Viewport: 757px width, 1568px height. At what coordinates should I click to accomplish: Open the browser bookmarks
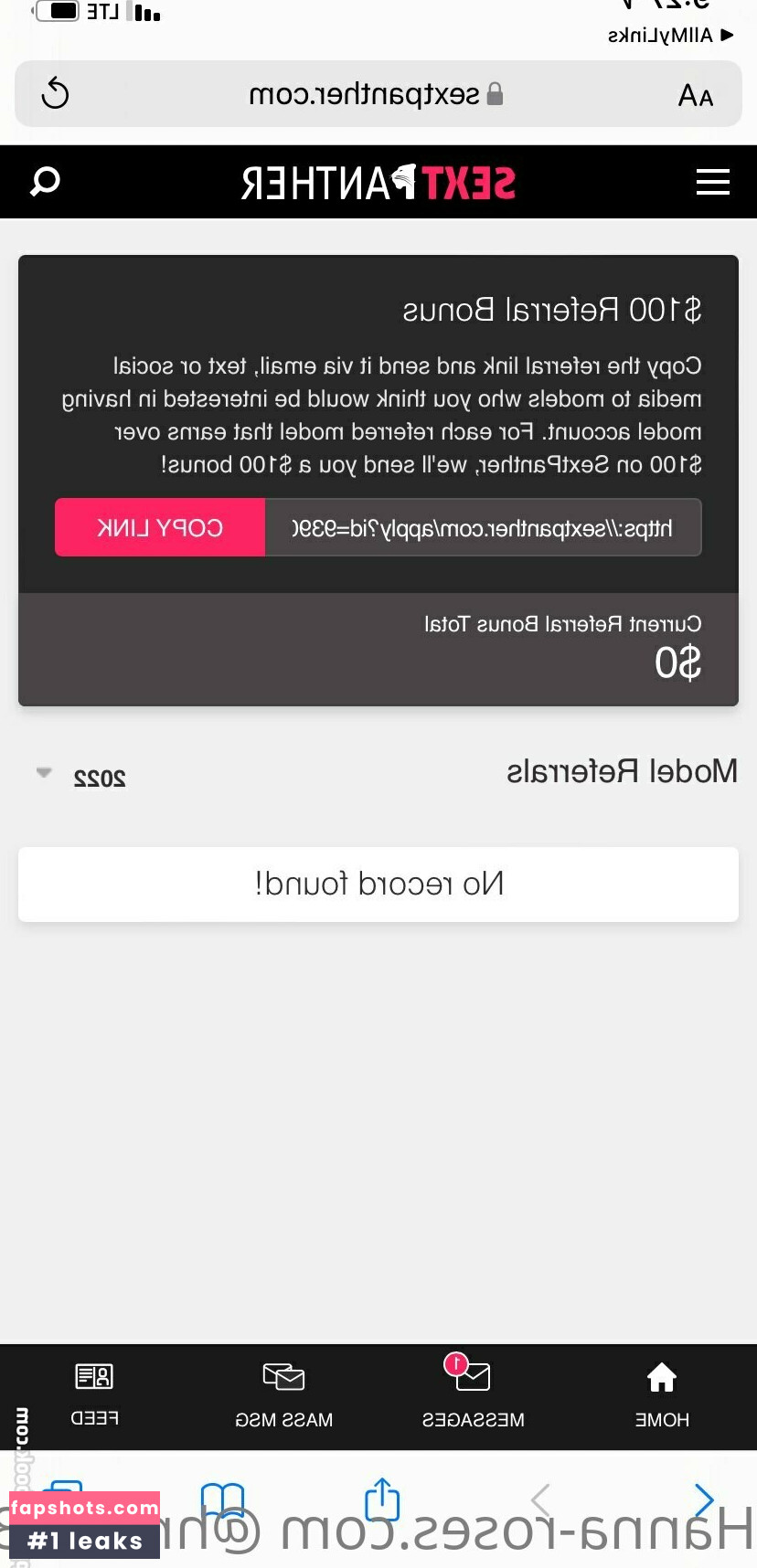click(223, 1499)
